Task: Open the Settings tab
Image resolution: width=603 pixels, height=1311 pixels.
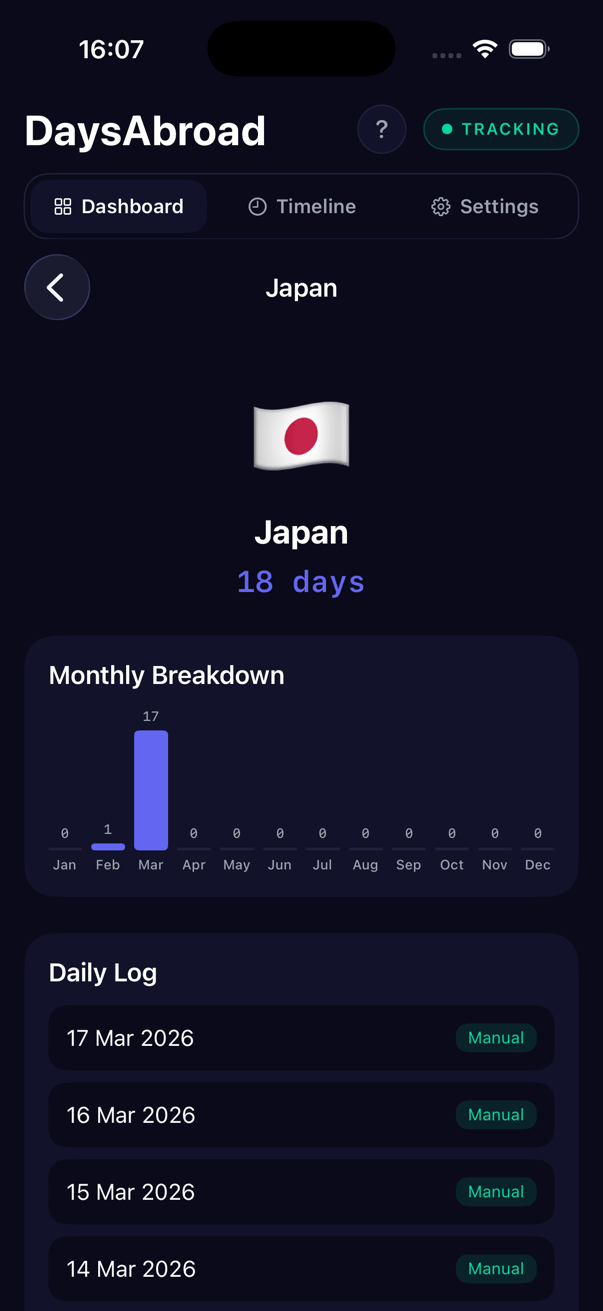Action: [x=485, y=207]
